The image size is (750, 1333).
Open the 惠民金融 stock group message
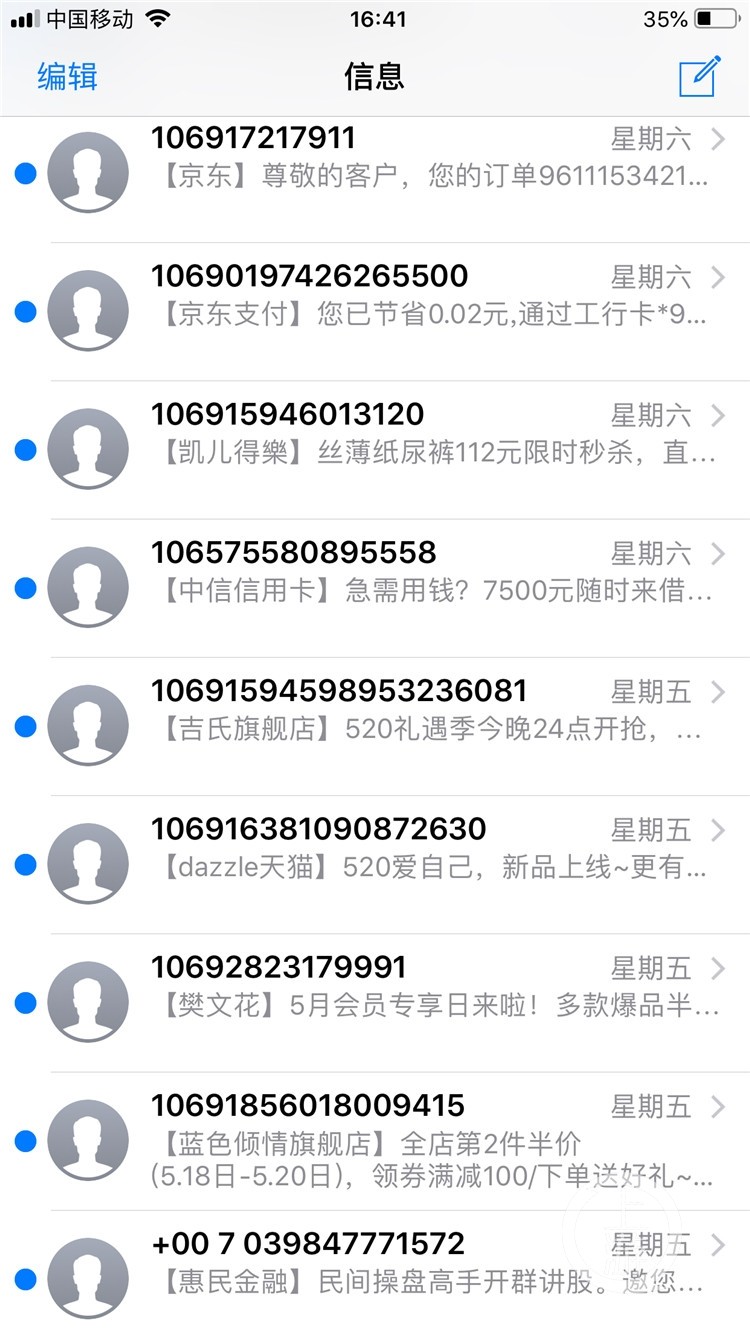[430, 1264]
